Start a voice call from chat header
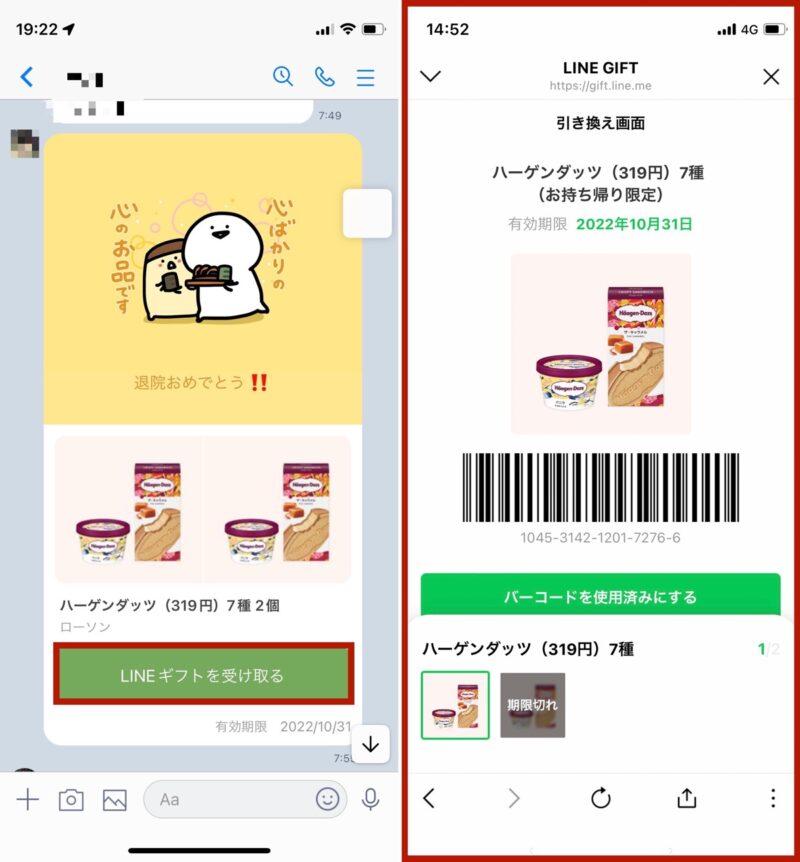Screen dimensions: 800x862 [x=324, y=76]
